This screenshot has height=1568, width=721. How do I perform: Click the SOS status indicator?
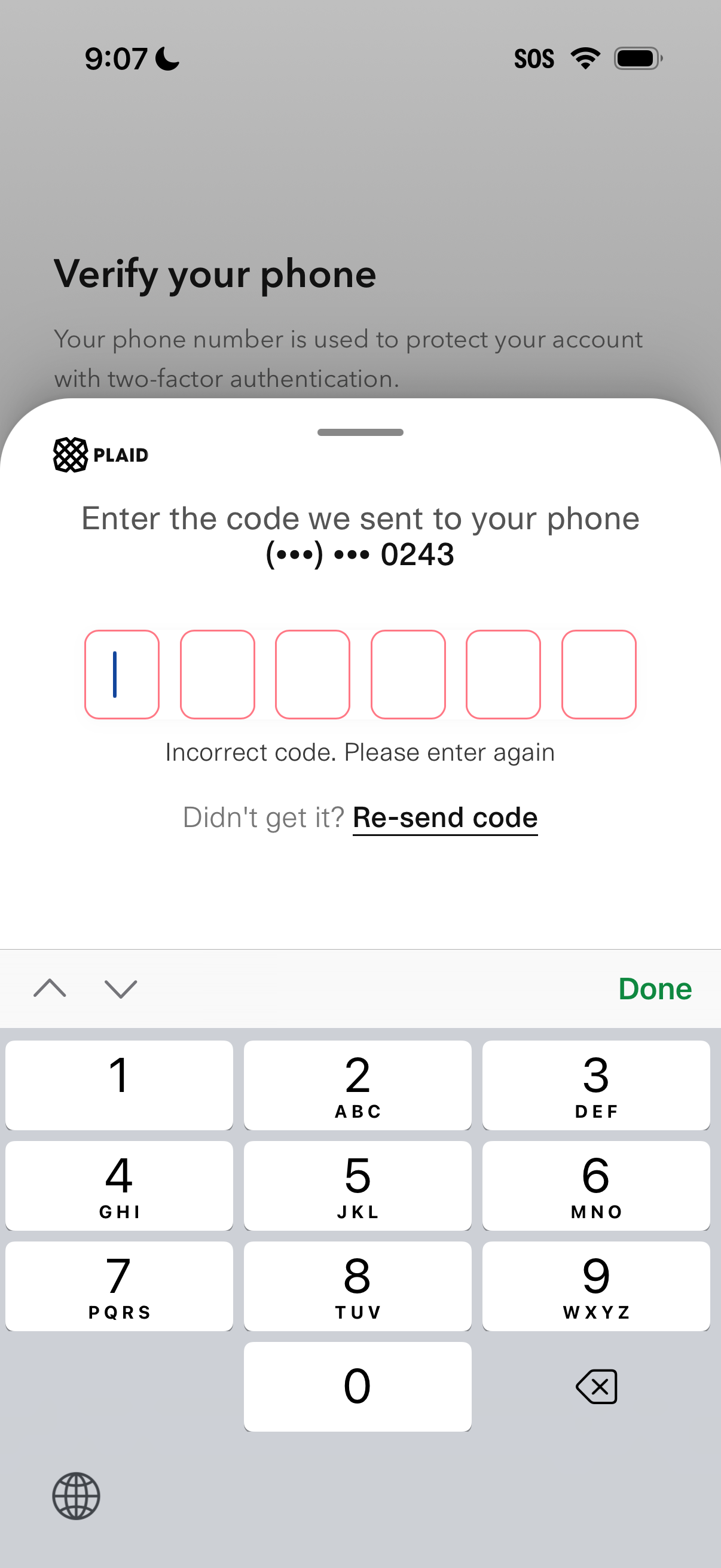pyautogui.click(x=534, y=58)
